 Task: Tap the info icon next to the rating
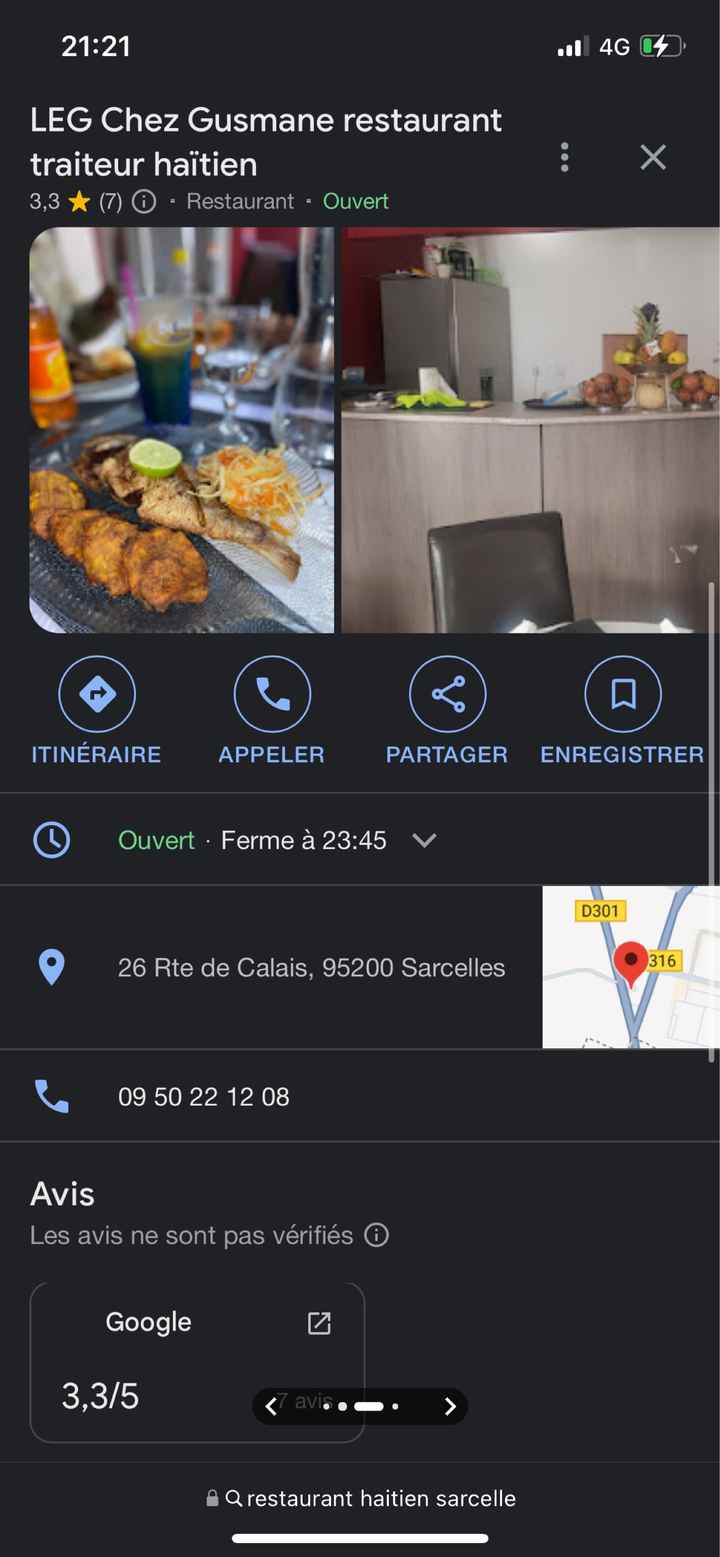(145, 201)
